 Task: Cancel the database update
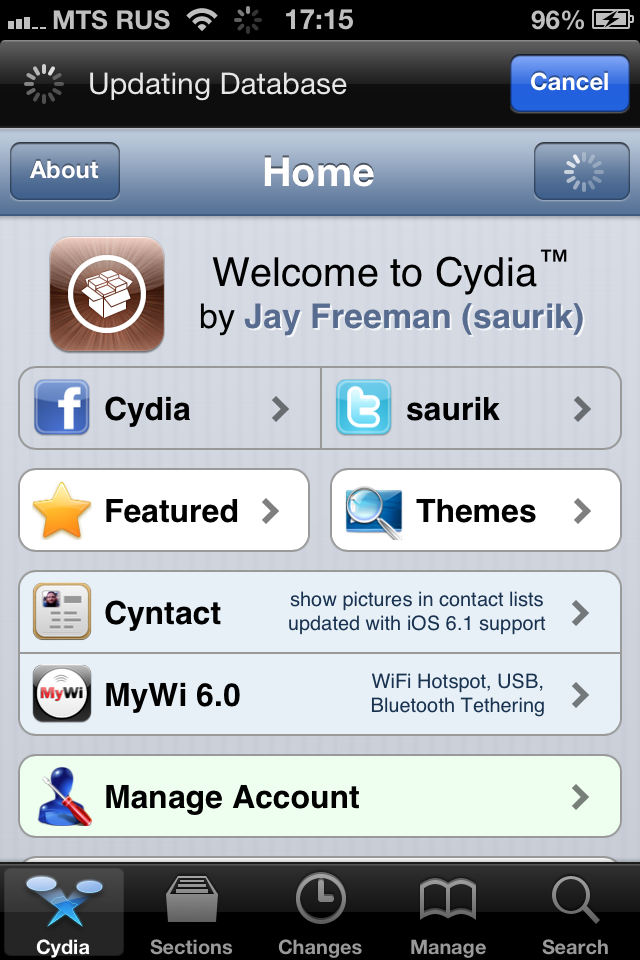(x=569, y=82)
